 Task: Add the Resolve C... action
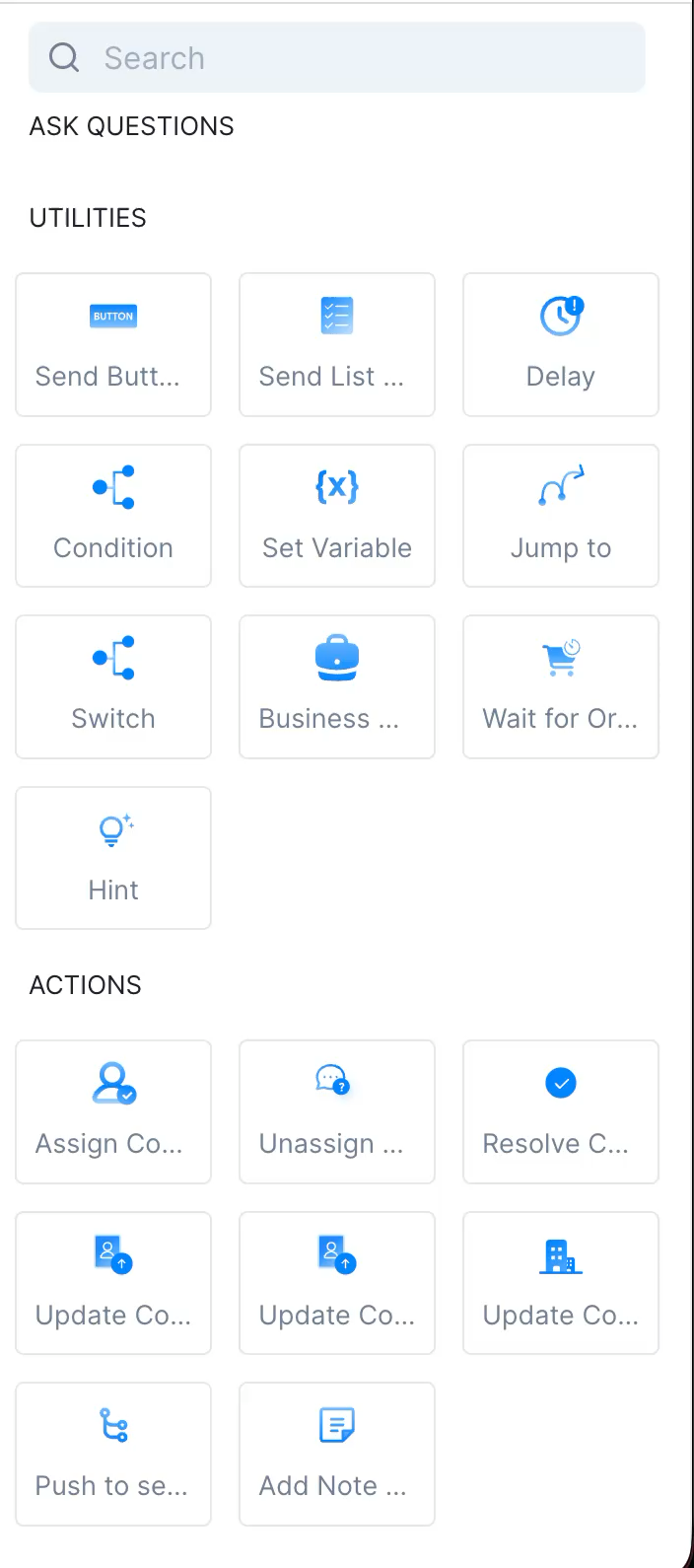click(560, 1111)
